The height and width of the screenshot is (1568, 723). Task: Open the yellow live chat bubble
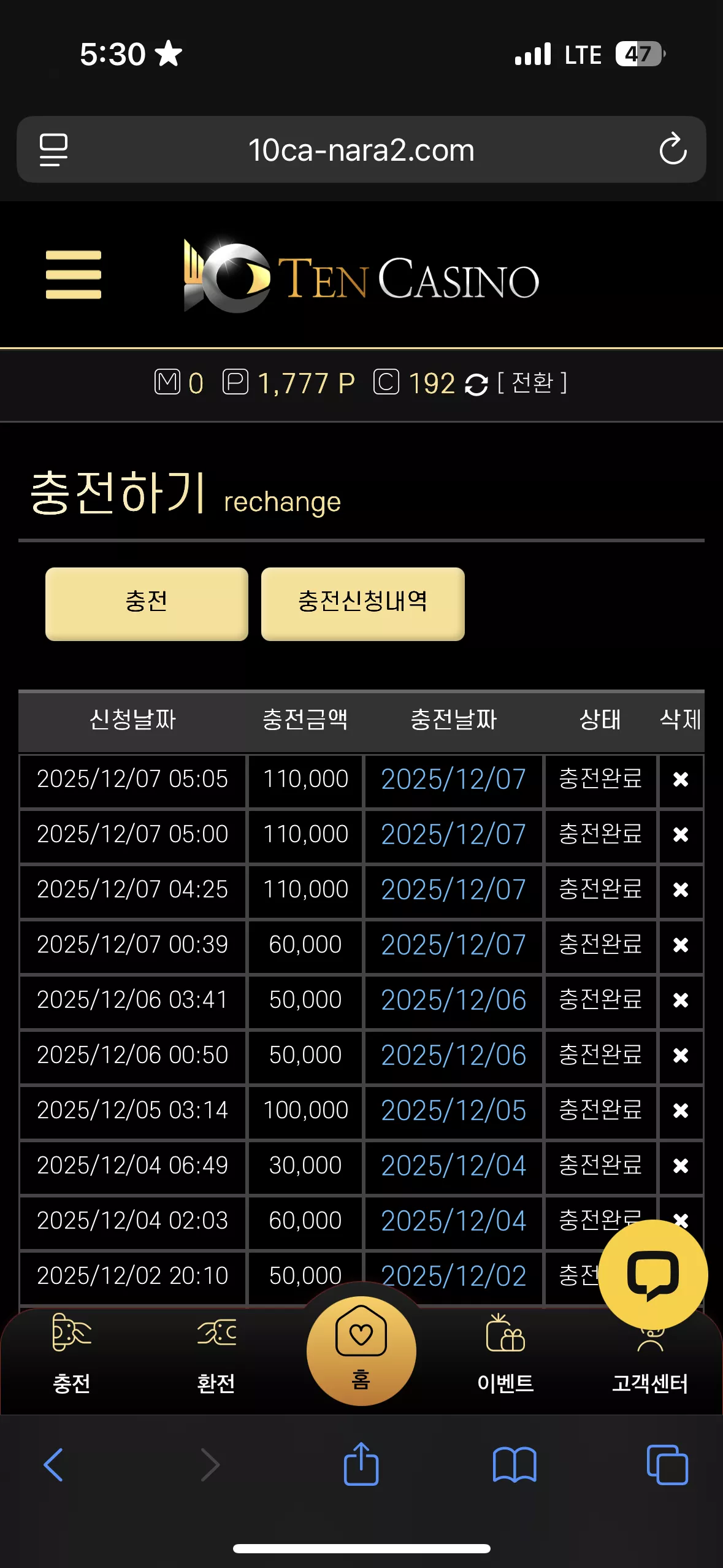[x=653, y=1274]
